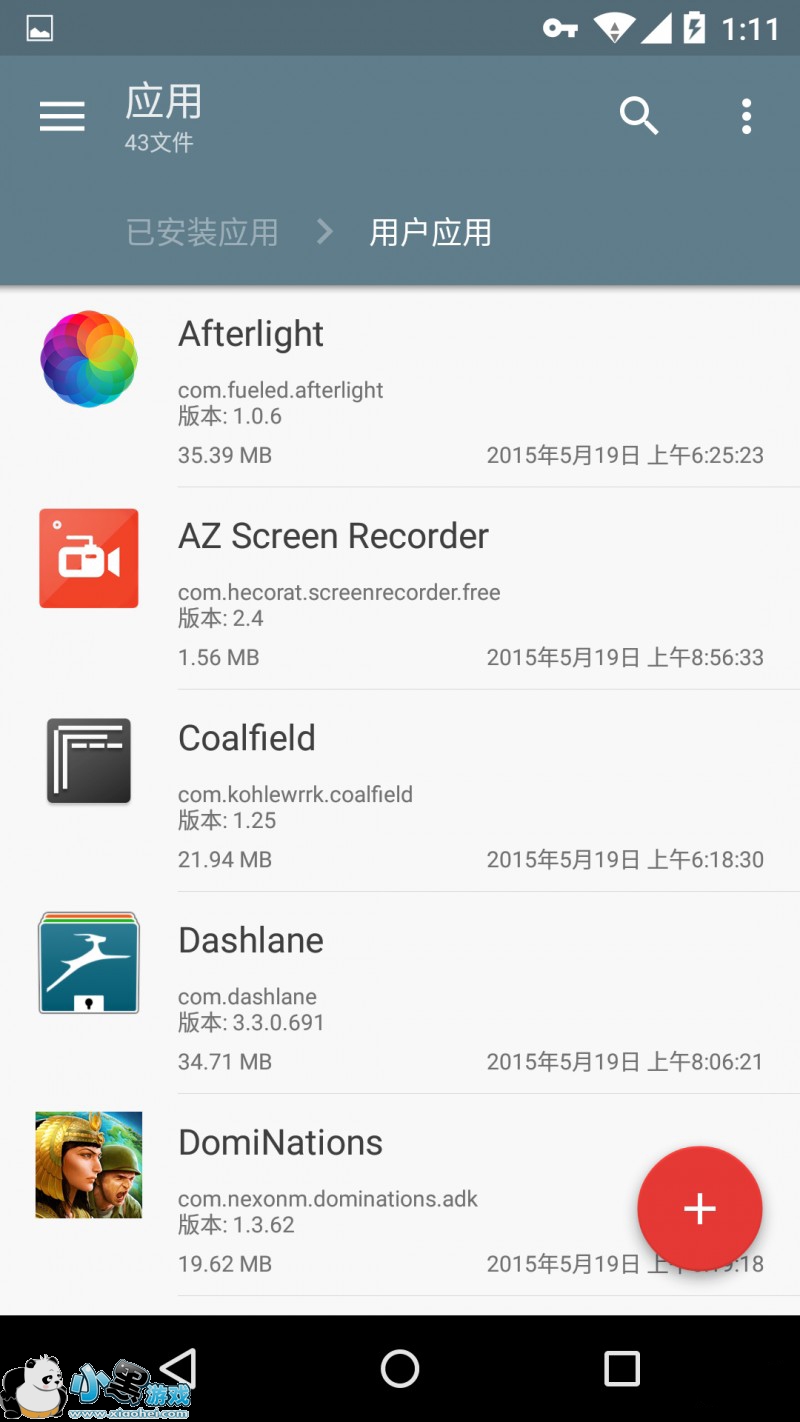Select the 用户应用 breadcrumb

coord(430,233)
